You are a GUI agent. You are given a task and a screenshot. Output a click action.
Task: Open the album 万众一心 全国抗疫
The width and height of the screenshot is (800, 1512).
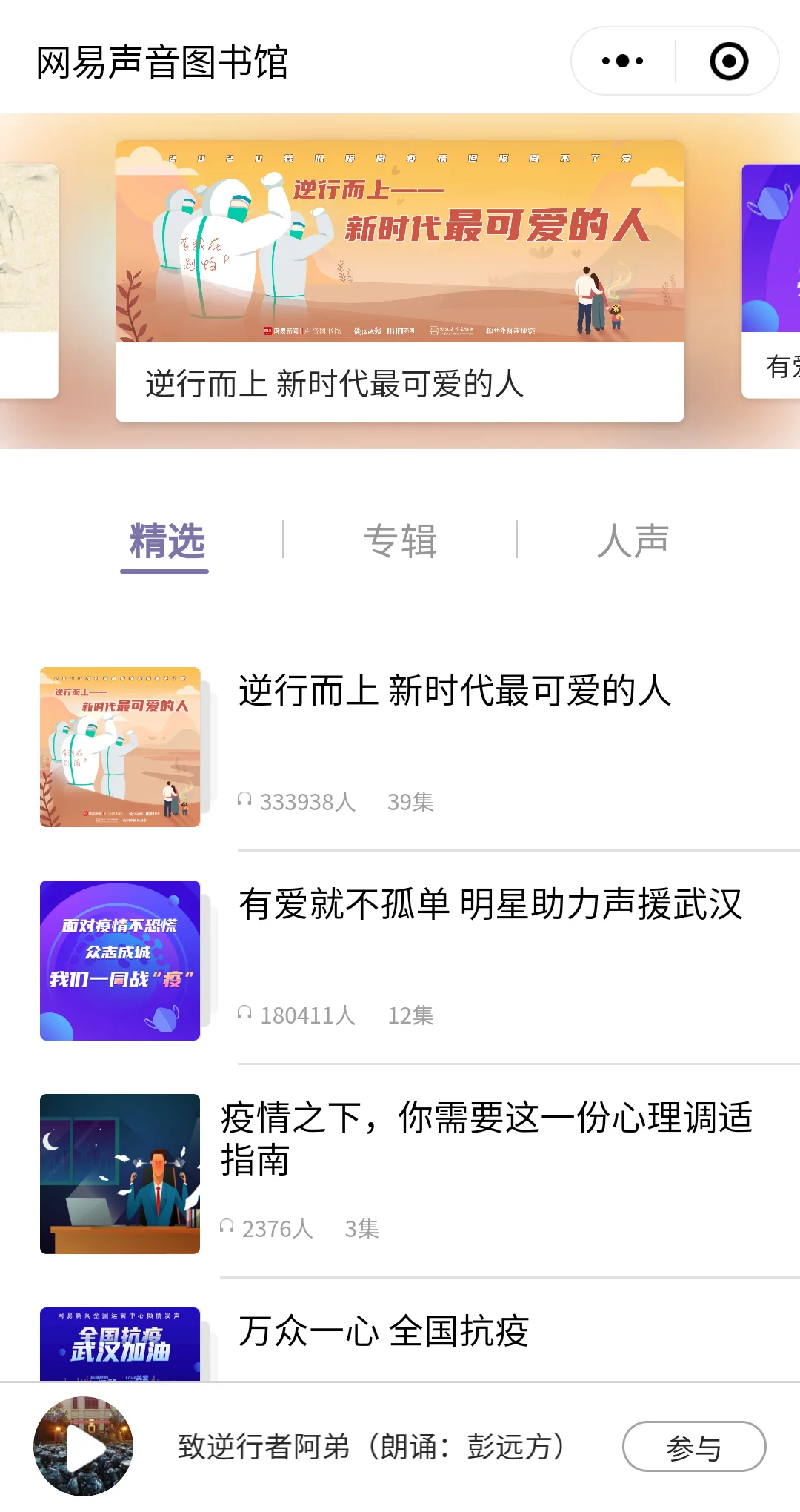pos(384,1332)
